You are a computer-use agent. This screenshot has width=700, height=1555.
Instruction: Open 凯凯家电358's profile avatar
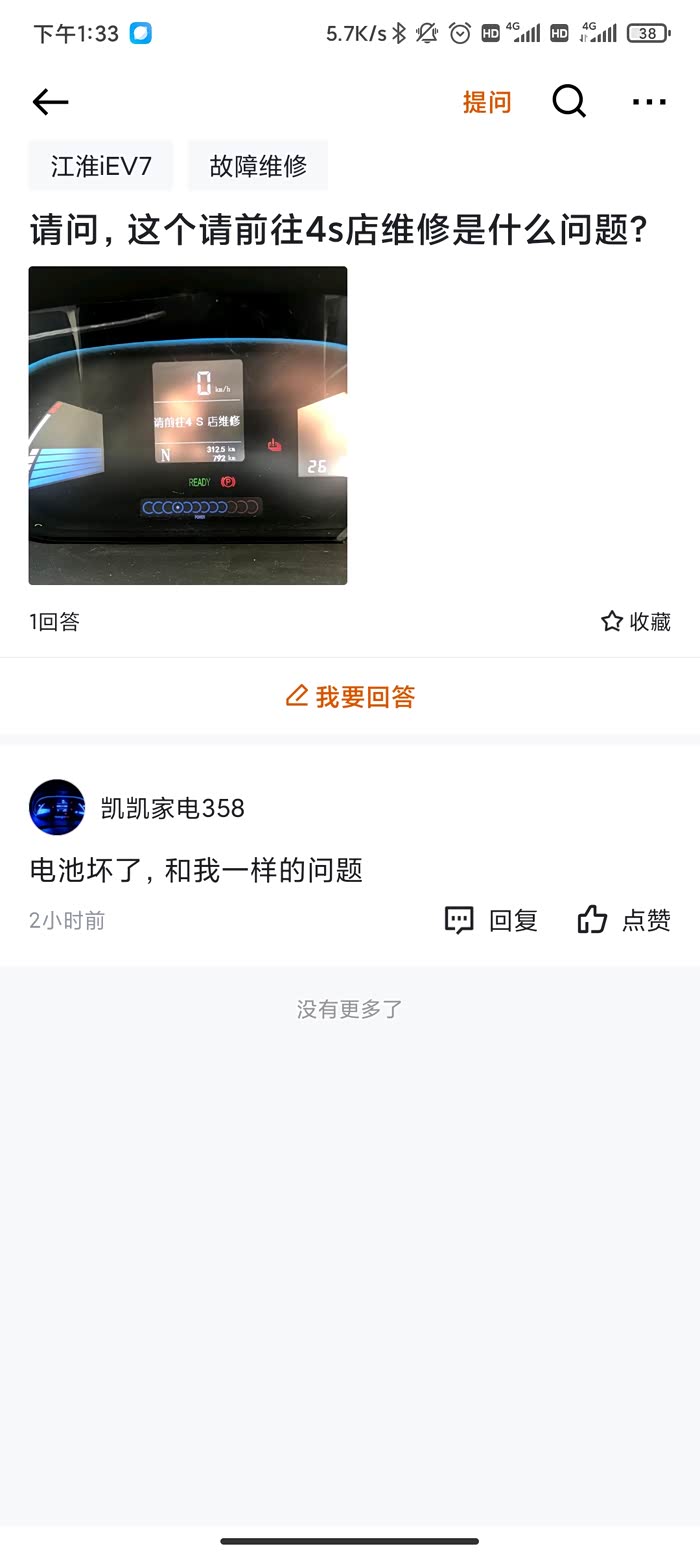57,807
